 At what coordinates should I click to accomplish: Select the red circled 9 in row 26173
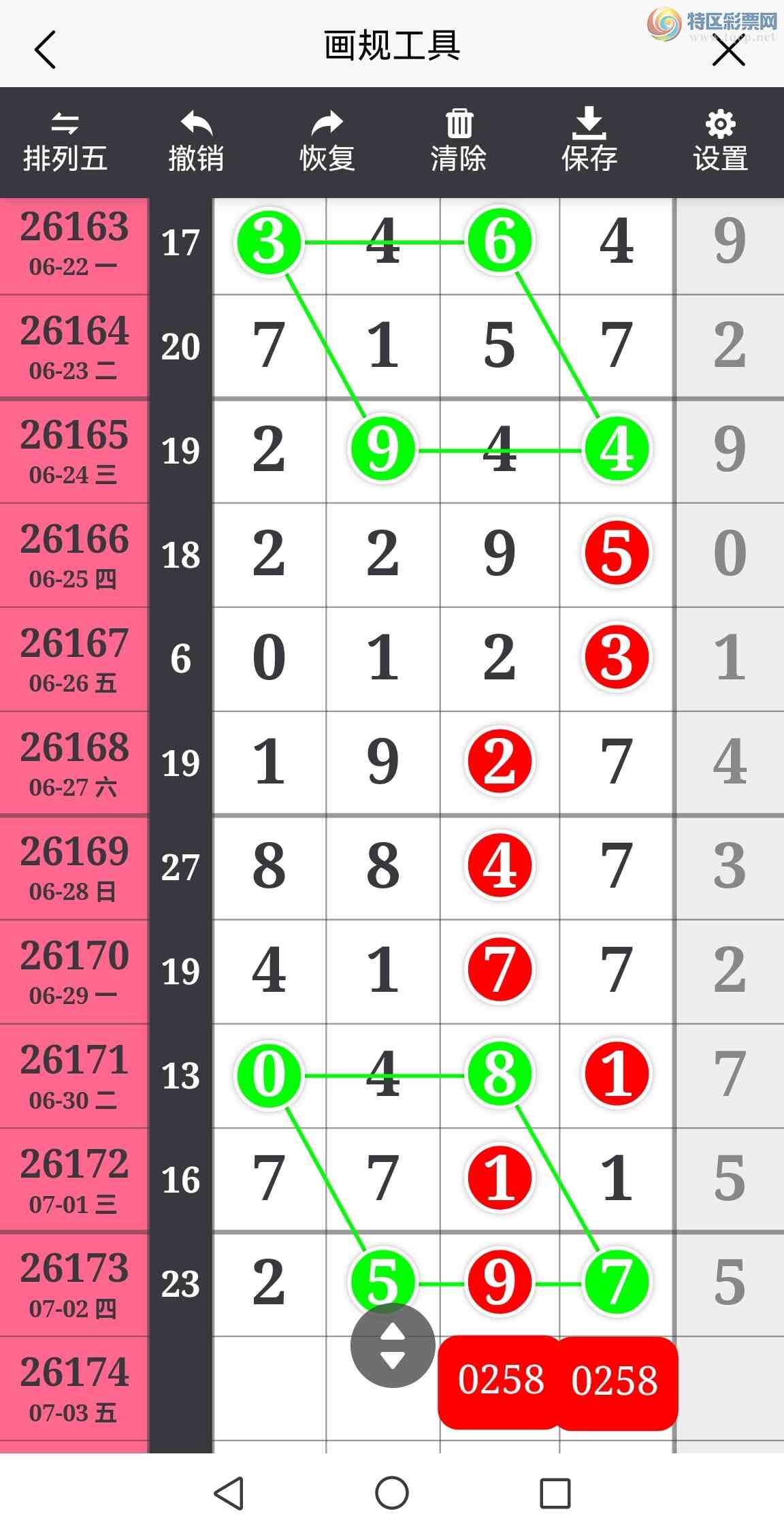click(500, 1282)
